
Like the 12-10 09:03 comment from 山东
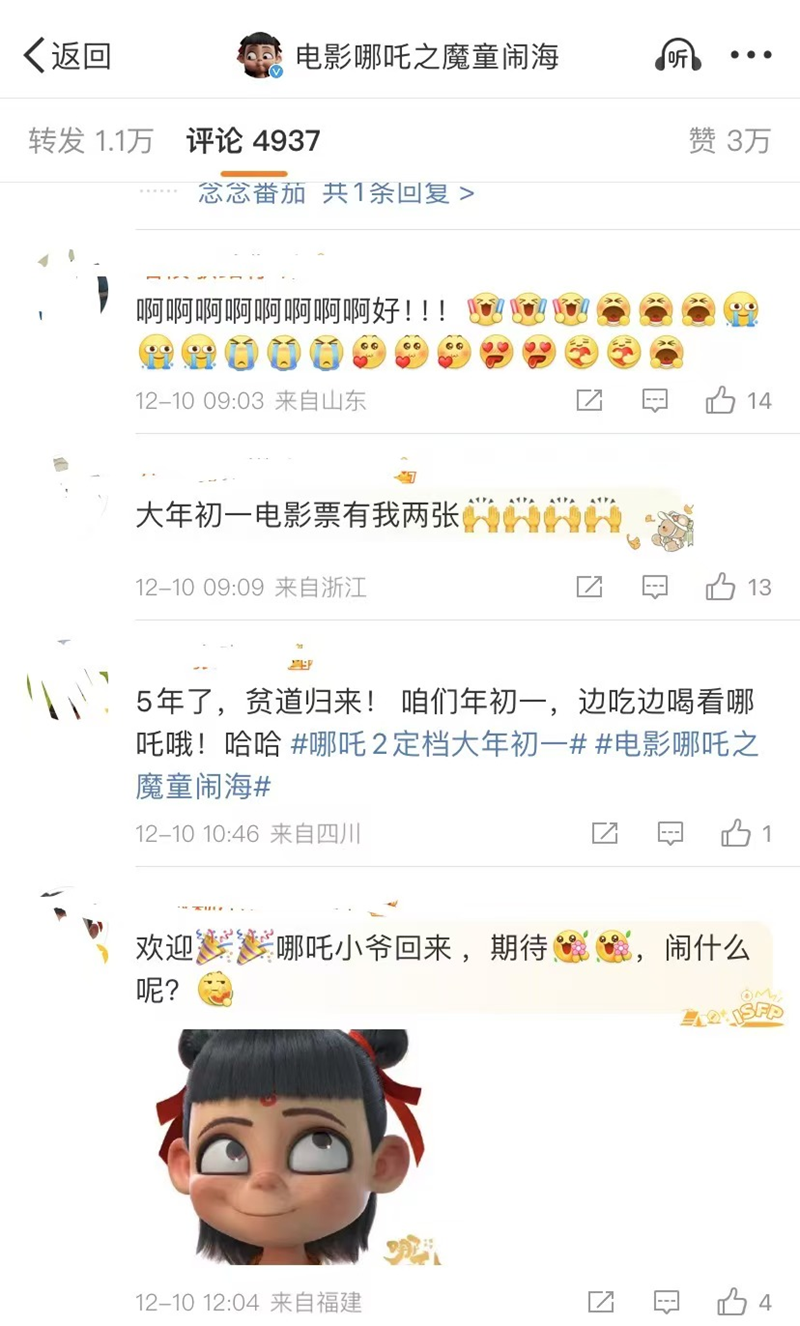[x=720, y=401]
